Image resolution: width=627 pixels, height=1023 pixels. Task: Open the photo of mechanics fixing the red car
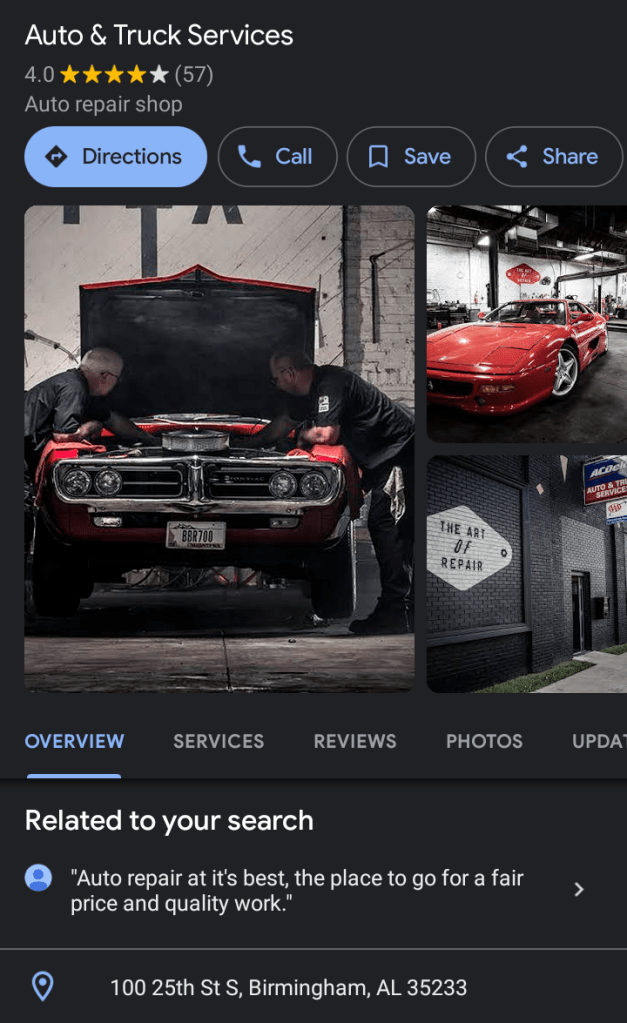(x=219, y=448)
